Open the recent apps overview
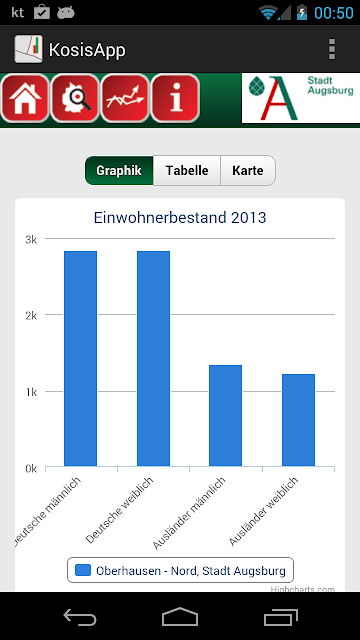The height and width of the screenshot is (640, 360). (x=280, y=616)
